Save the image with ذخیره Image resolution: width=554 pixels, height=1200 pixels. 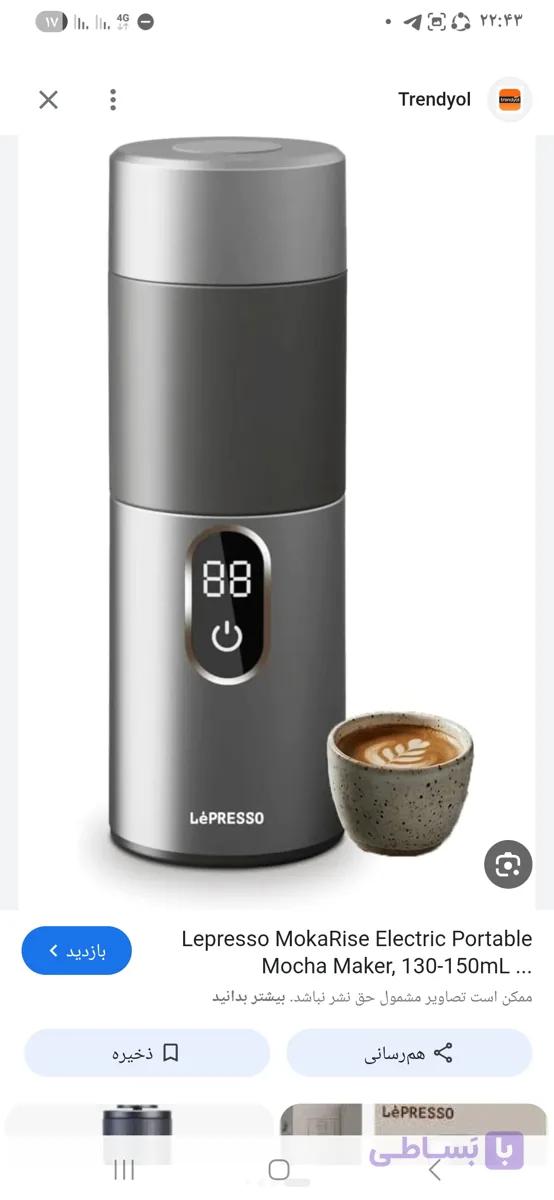(x=147, y=1053)
